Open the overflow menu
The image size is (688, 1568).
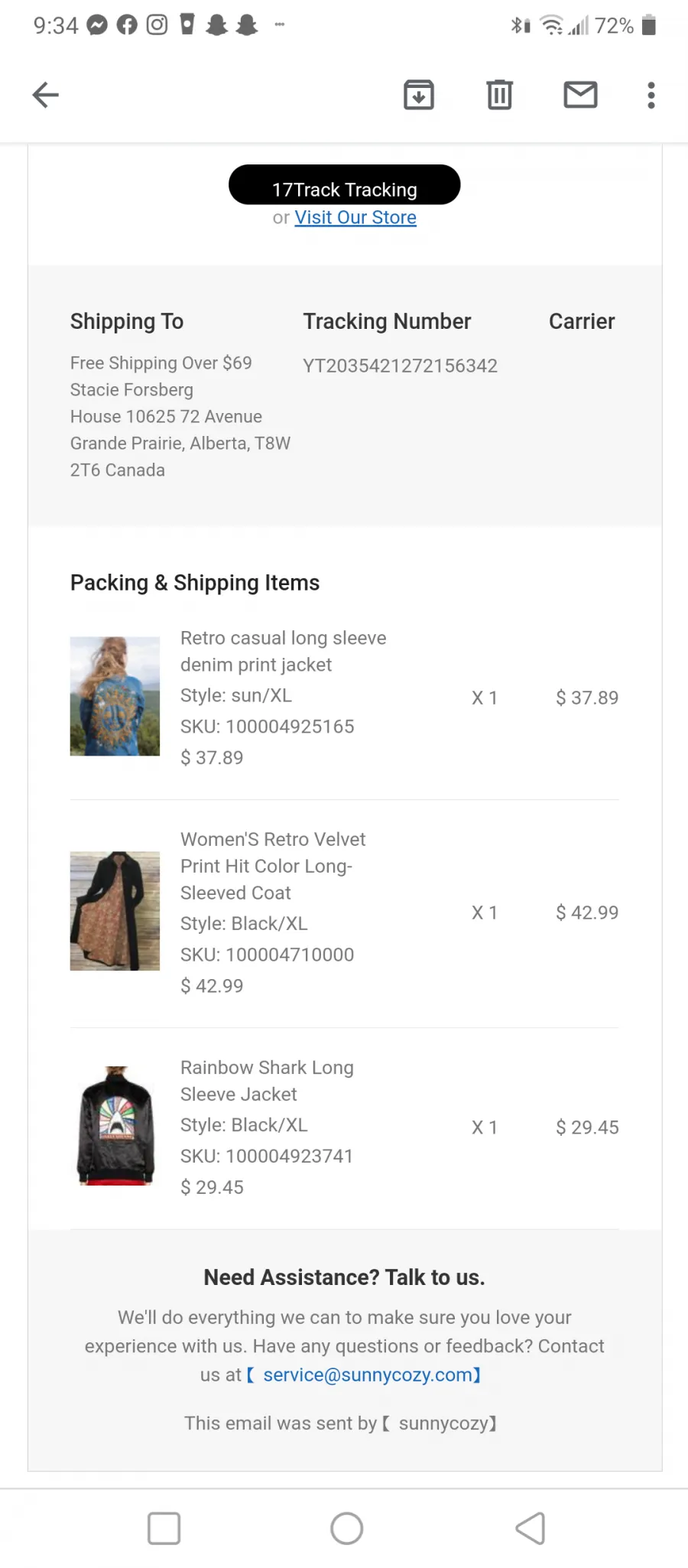[651, 95]
